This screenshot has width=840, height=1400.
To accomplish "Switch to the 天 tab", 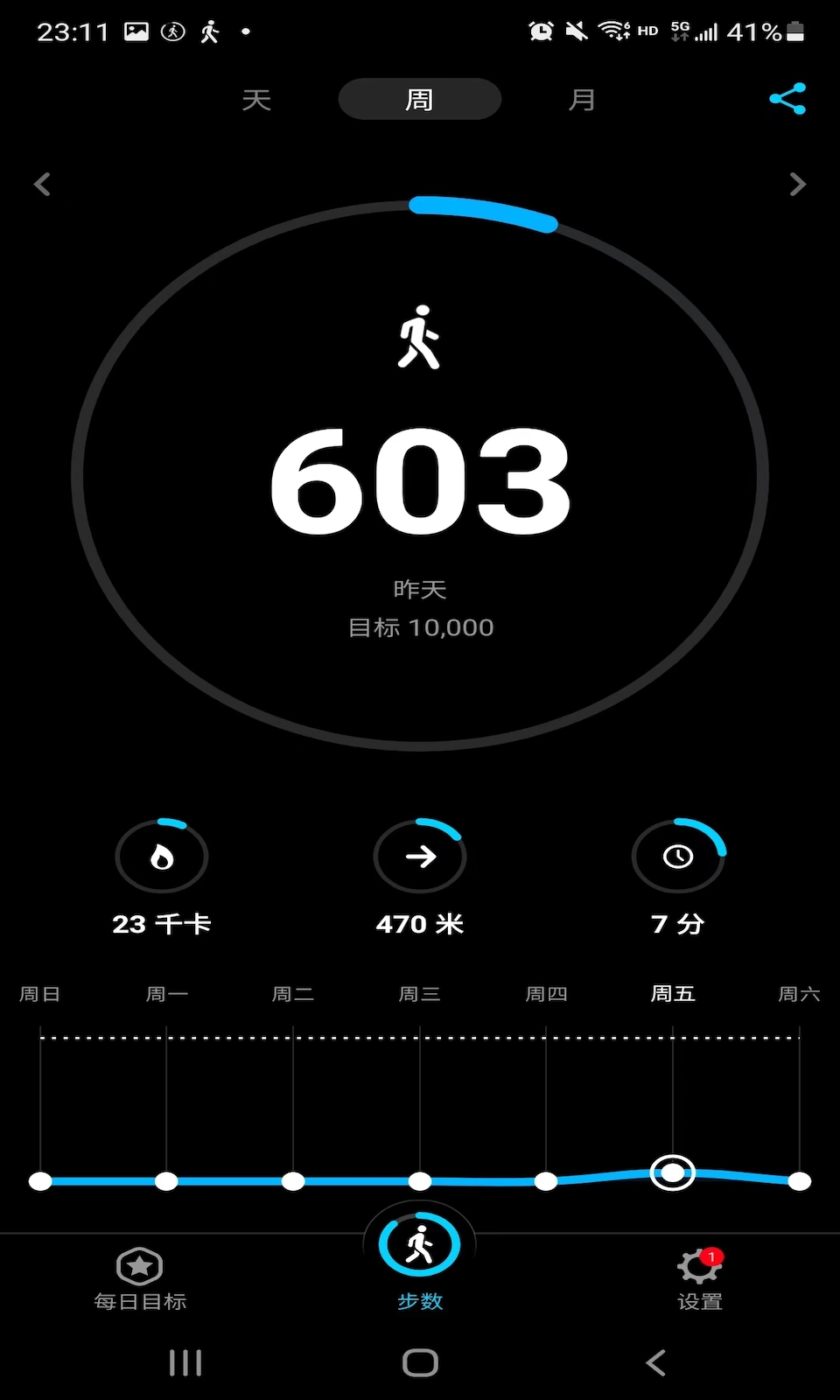I will click(255, 99).
